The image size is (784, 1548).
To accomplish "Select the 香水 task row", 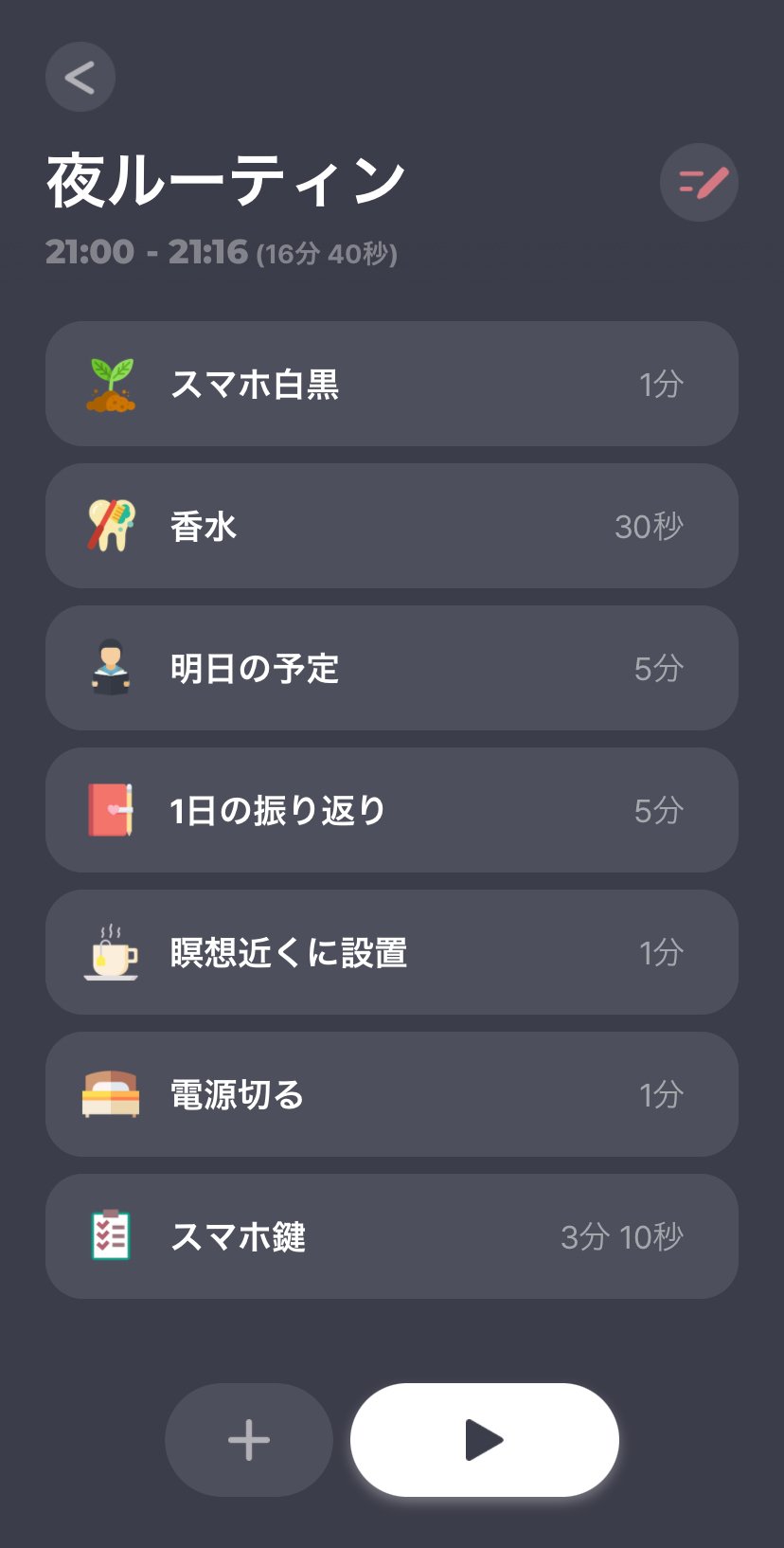I will (x=392, y=526).
